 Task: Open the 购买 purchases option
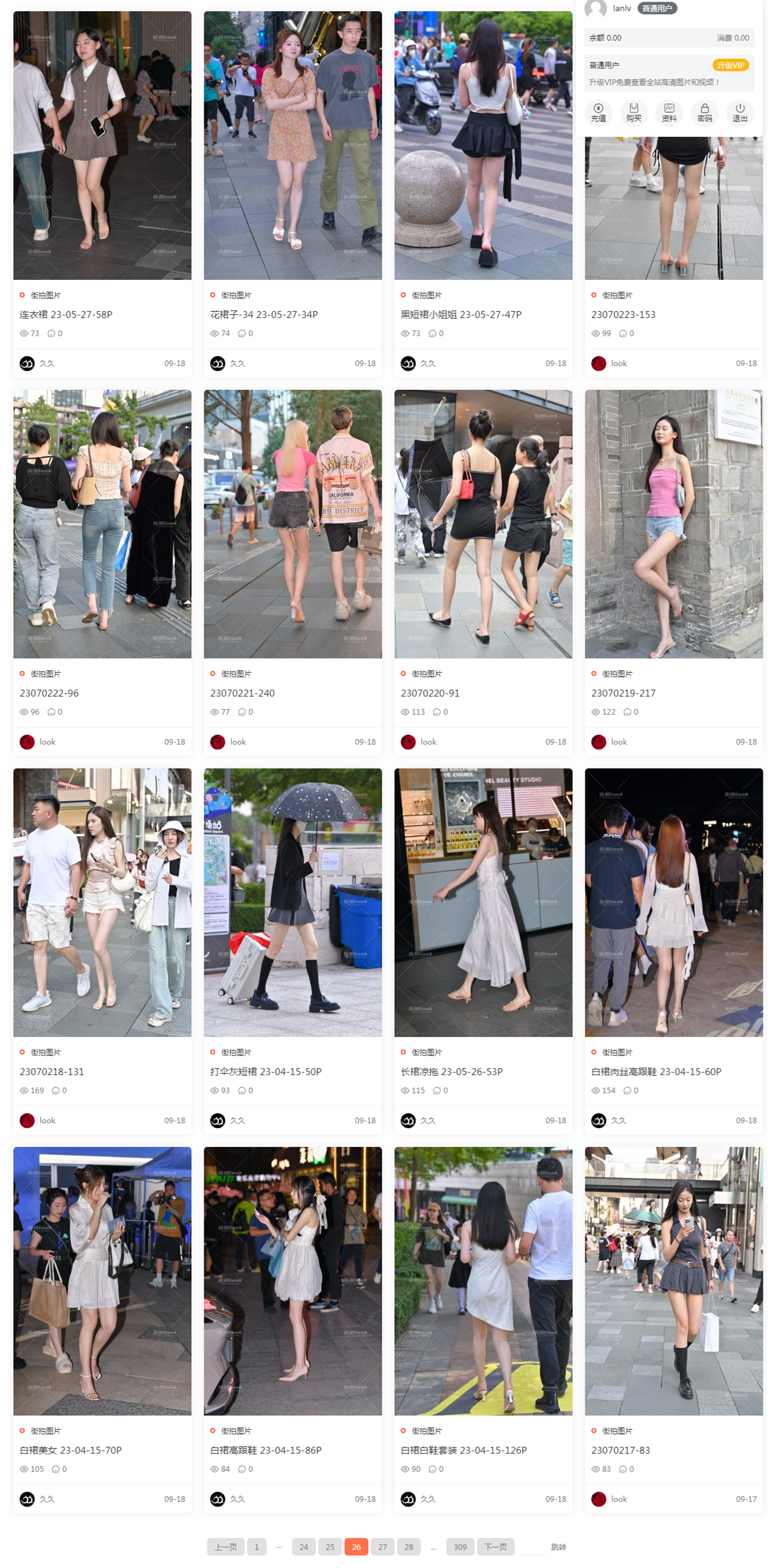point(633,112)
